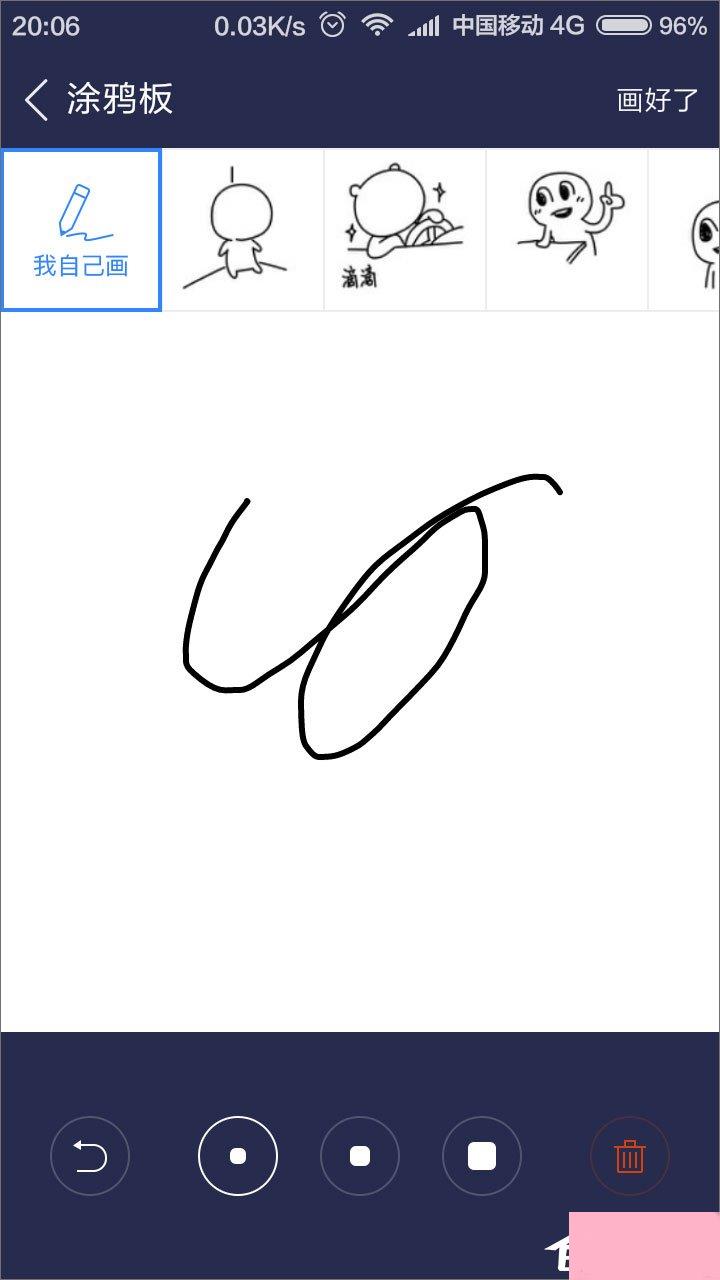Undo the last stroke
Viewport: 720px width, 1280px height.
coord(90,1157)
